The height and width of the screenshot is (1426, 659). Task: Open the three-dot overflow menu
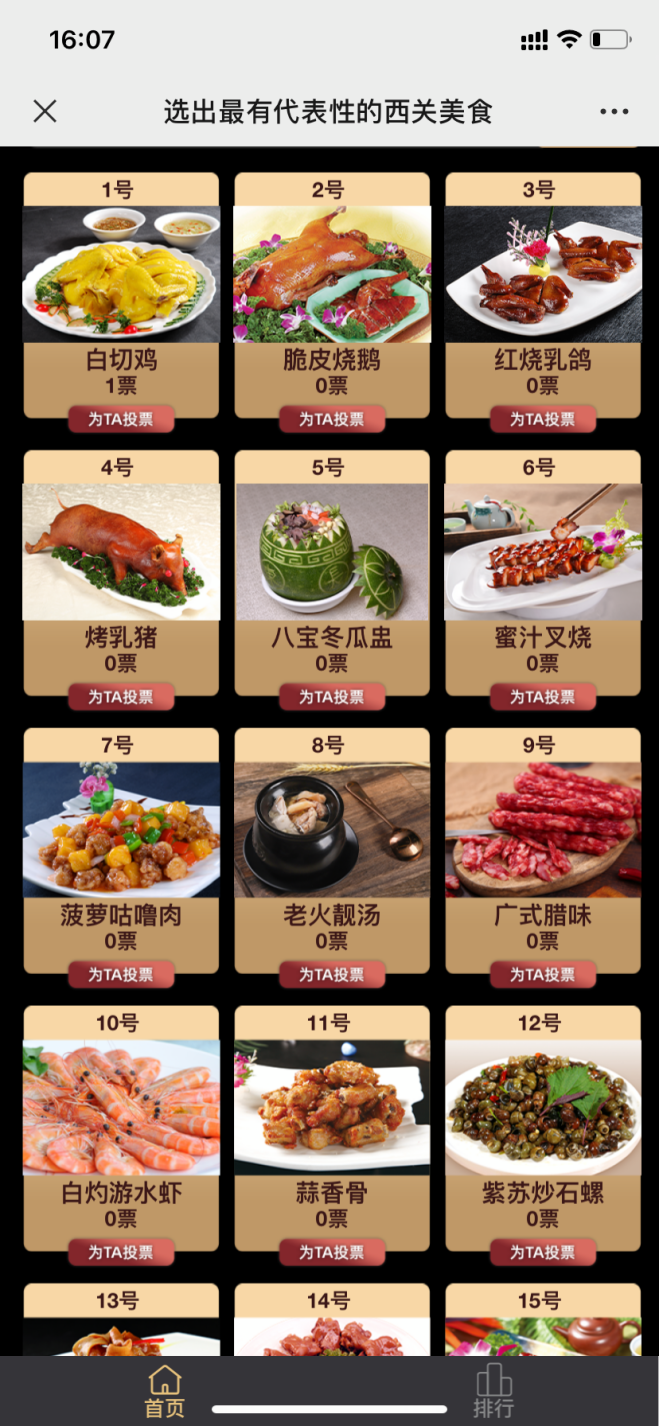pos(614,111)
